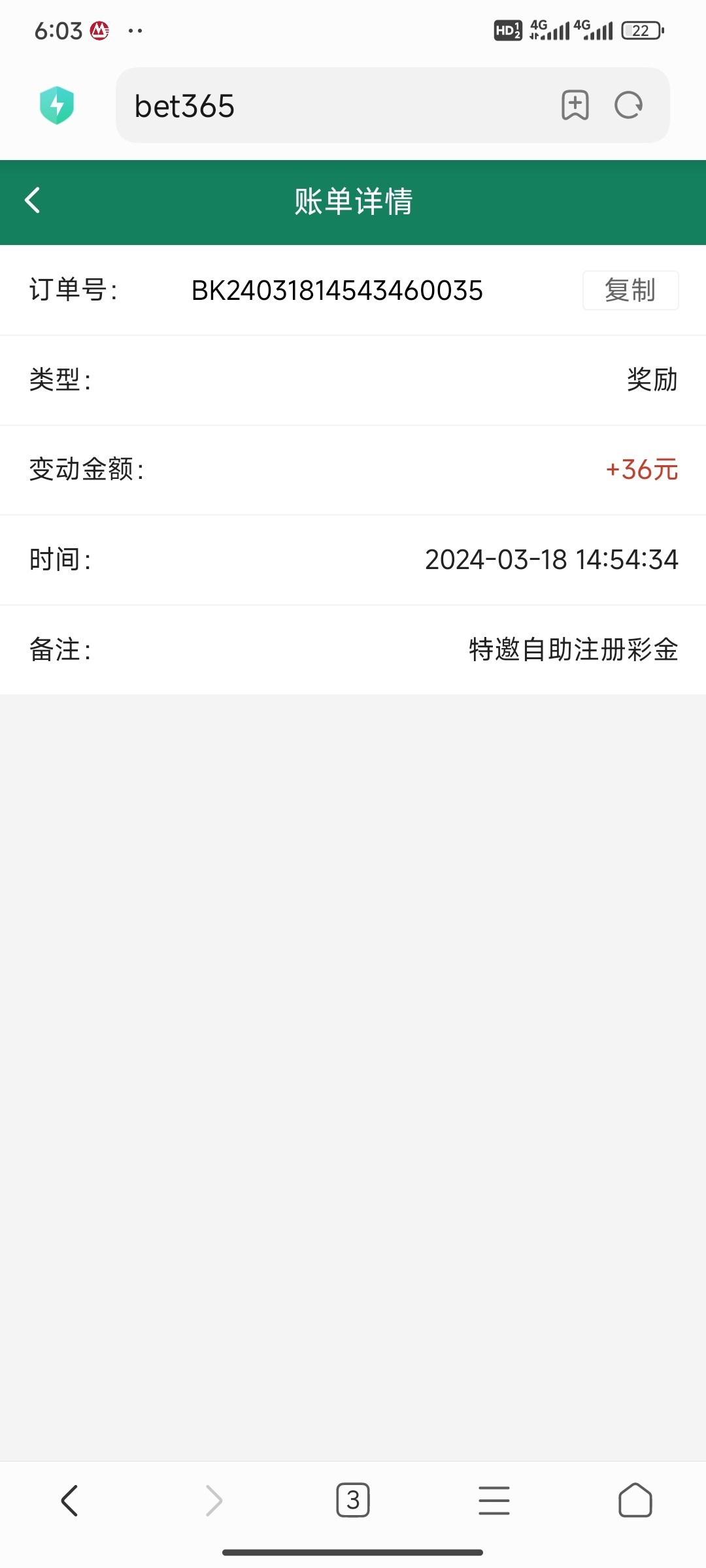This screenshot has height=1568, width=706.
Task: Tap the bet365 address bar
Action: click(x=327, y=106)
